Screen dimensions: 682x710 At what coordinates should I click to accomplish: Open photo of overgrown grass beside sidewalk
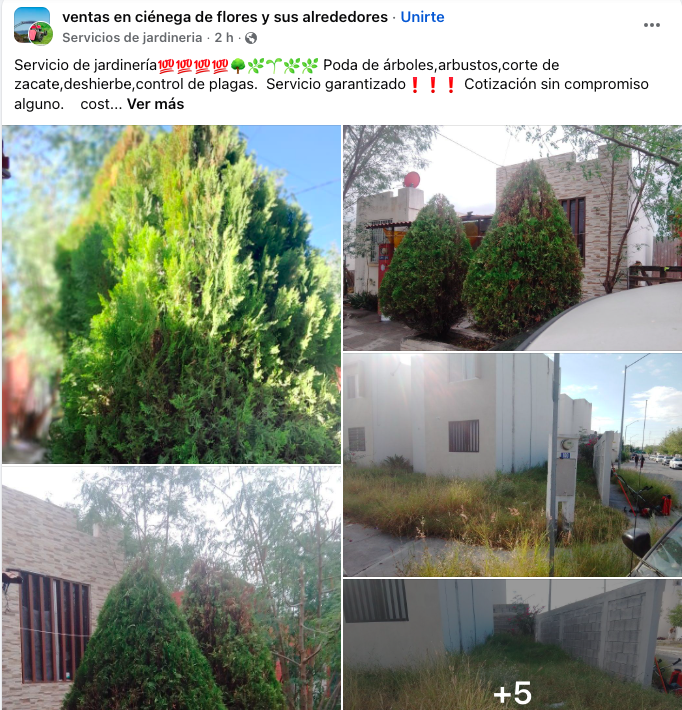[512, 464]
